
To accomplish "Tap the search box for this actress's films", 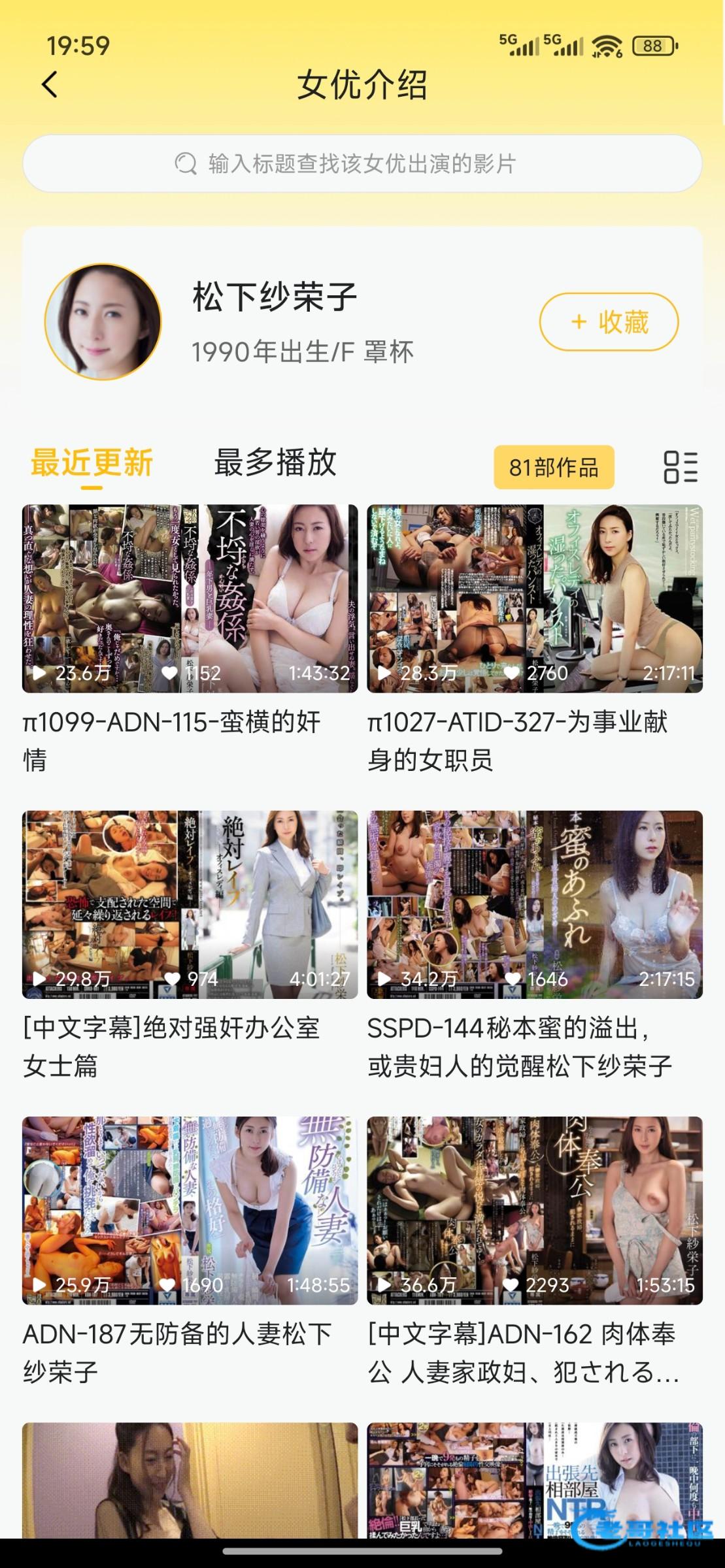I will 362,163.
